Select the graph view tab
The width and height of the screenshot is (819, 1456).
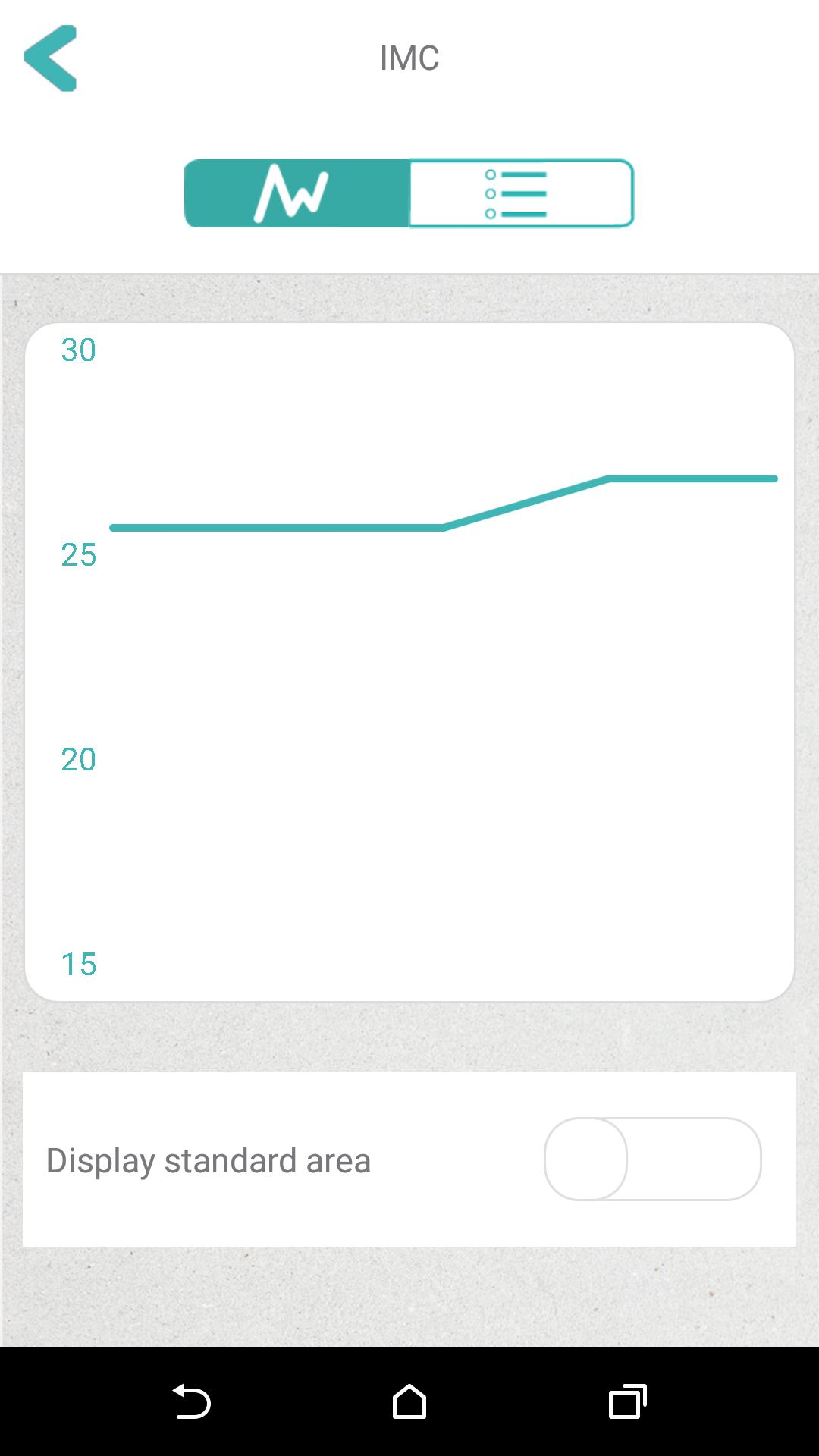coord(297,193)
